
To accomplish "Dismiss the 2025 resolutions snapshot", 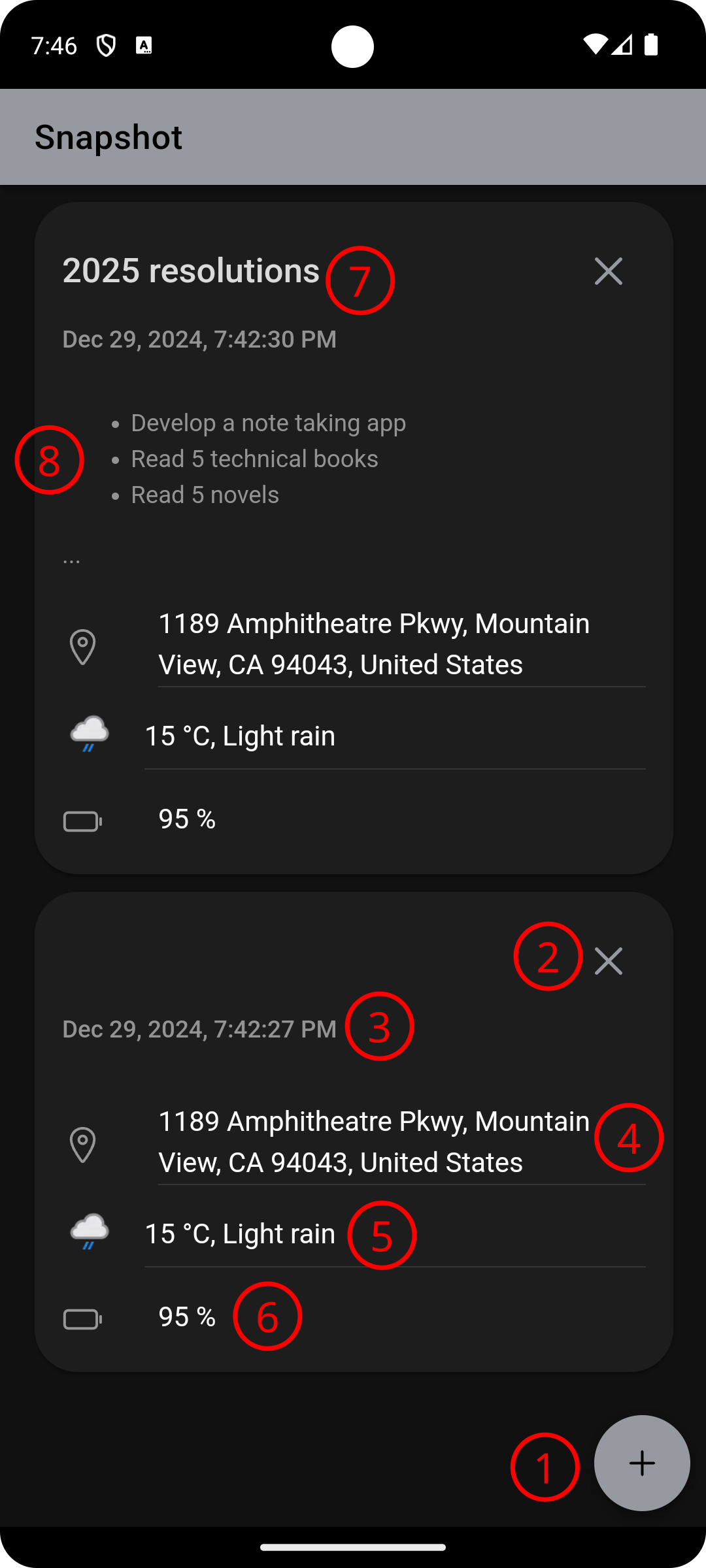I will coord(608,271).
